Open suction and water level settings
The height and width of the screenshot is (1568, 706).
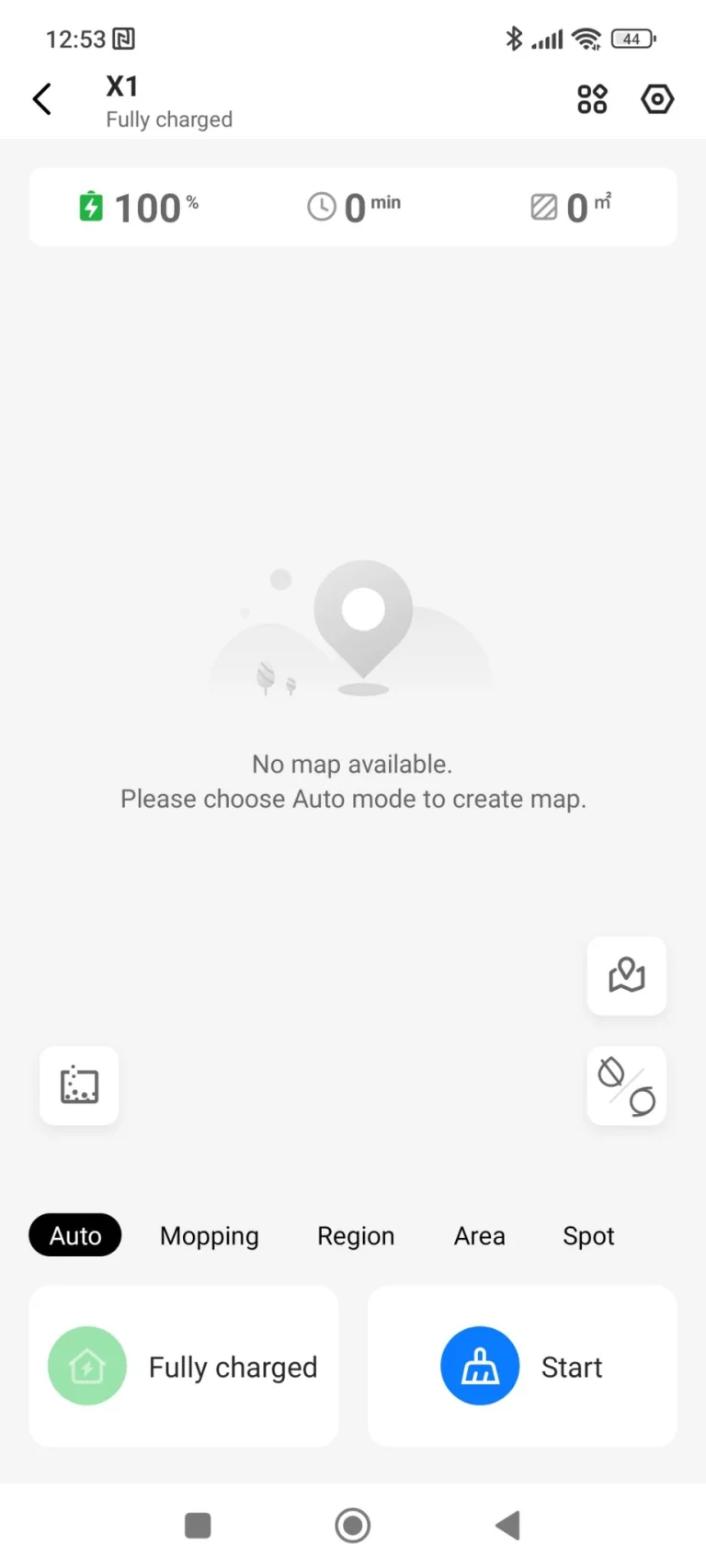click(626, 1085)
